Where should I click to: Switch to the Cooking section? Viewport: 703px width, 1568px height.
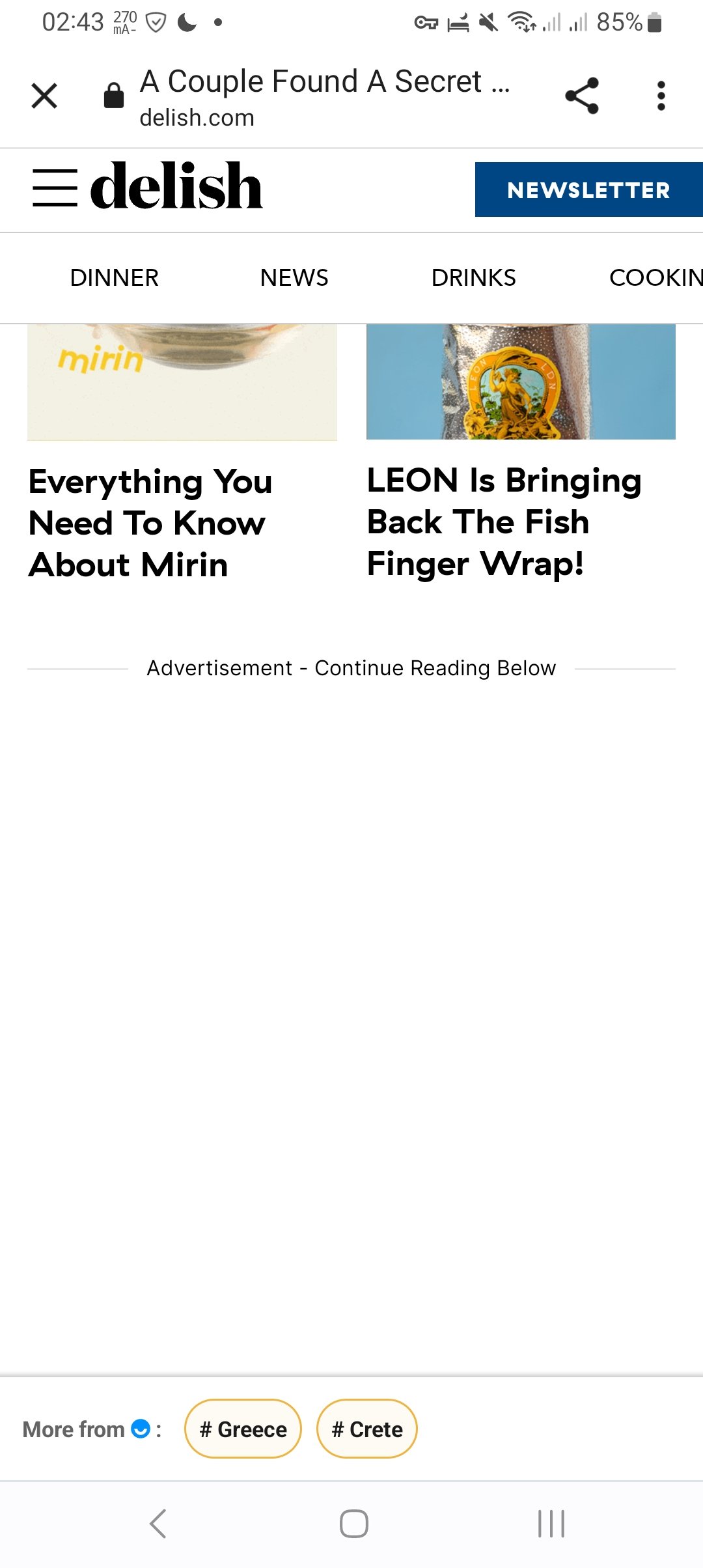(654, 278)
